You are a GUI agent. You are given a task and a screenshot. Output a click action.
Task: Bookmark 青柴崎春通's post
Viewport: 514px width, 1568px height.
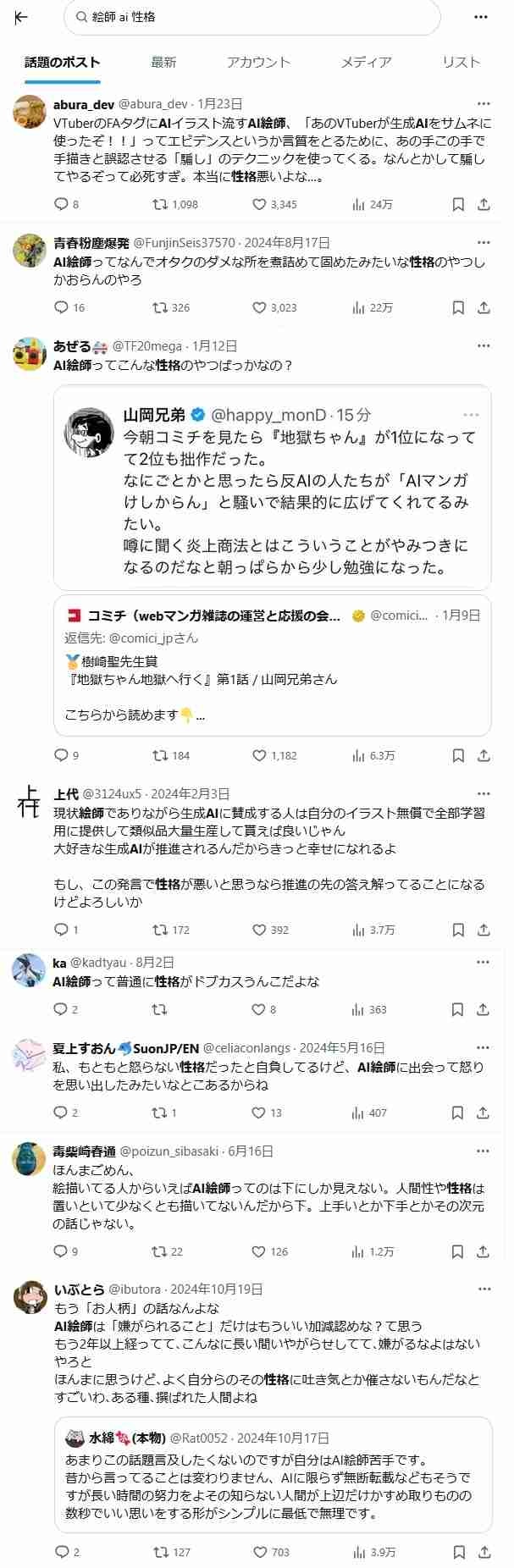(x=457, y=1251)
